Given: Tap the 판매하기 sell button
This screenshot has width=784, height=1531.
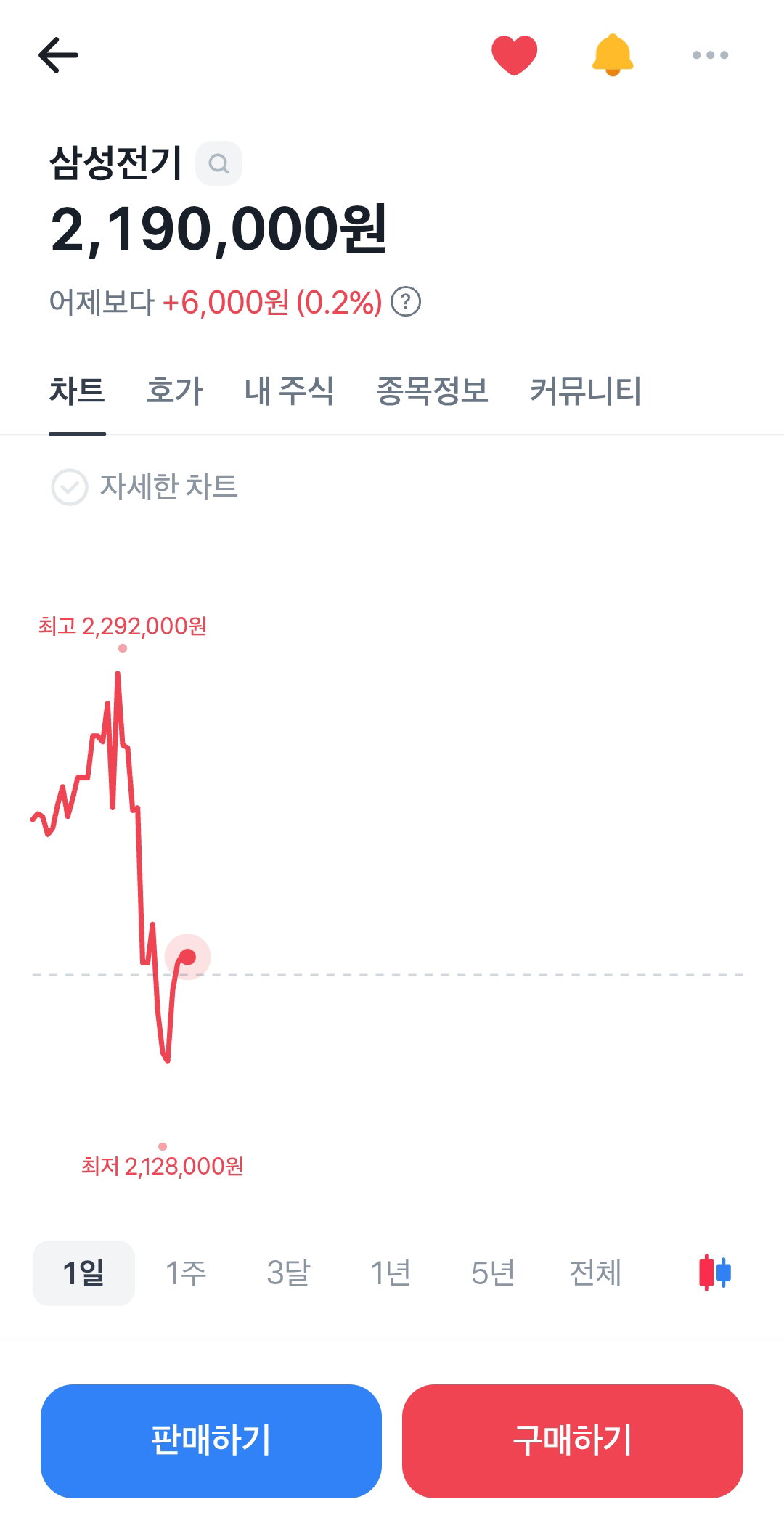Looking at the screenshot, I should 211,1441.
